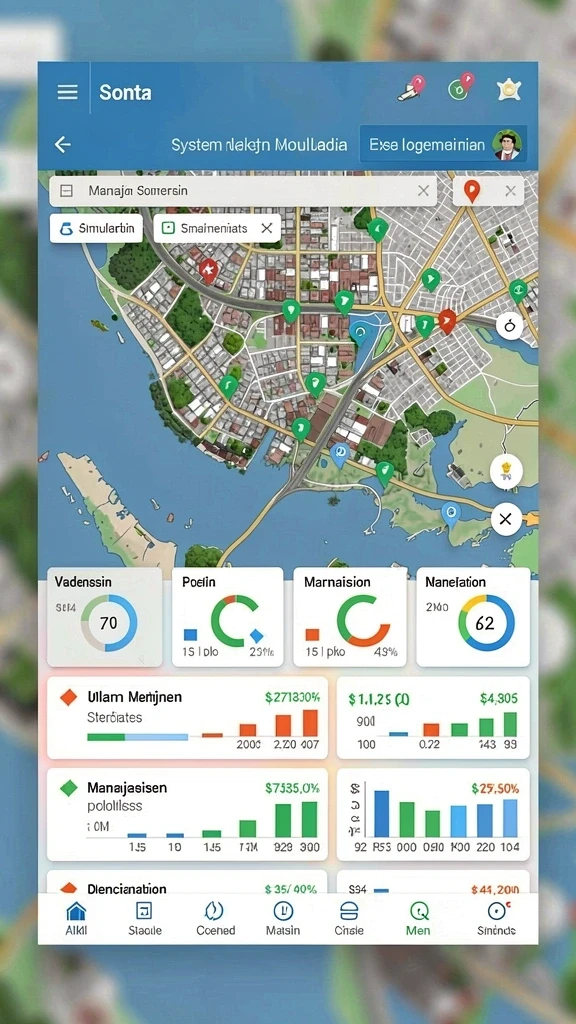Switch to the Matsin tab

coord(283,919)
